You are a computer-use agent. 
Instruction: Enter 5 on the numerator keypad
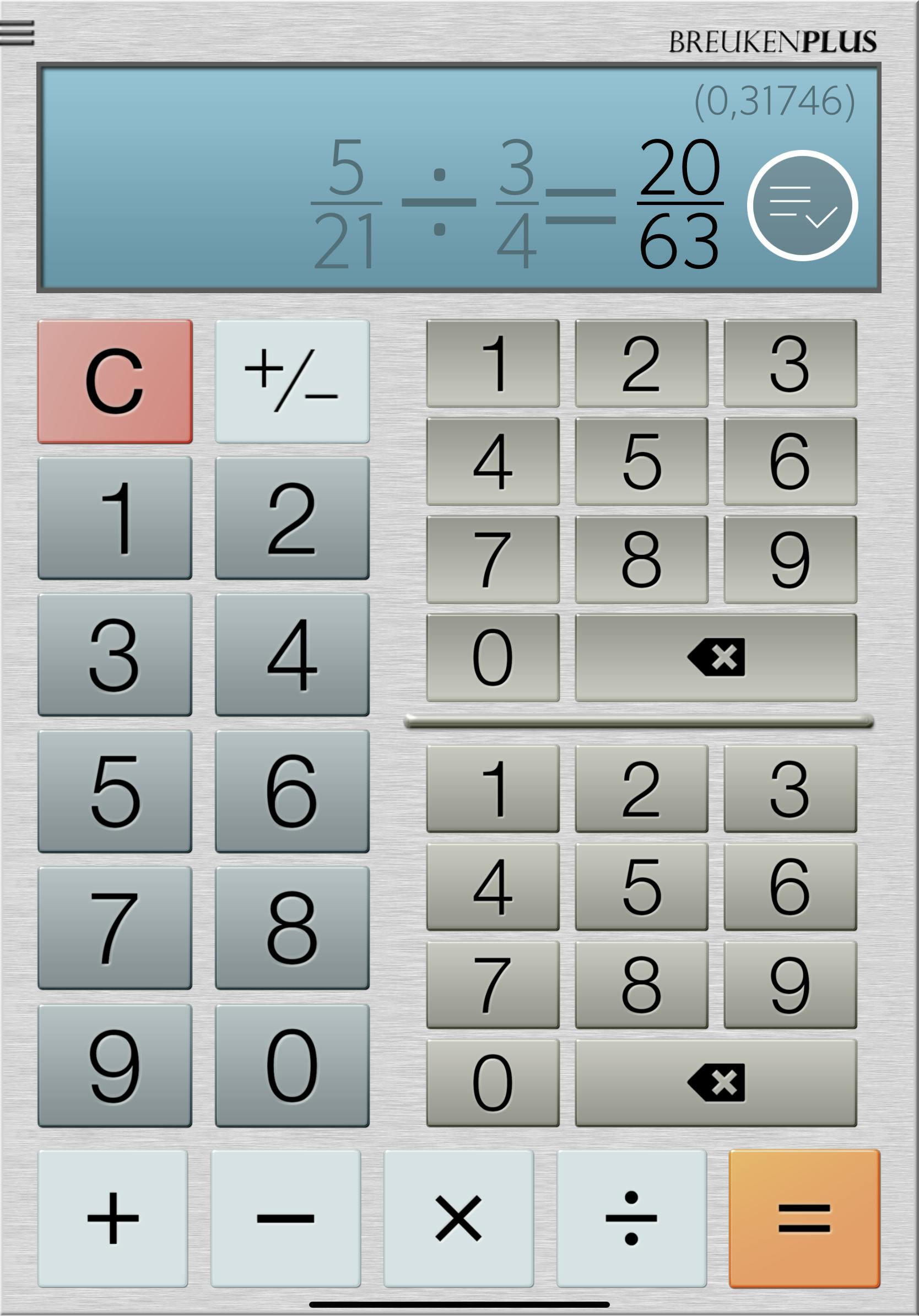pyautogui.click(x=642, y=461)
